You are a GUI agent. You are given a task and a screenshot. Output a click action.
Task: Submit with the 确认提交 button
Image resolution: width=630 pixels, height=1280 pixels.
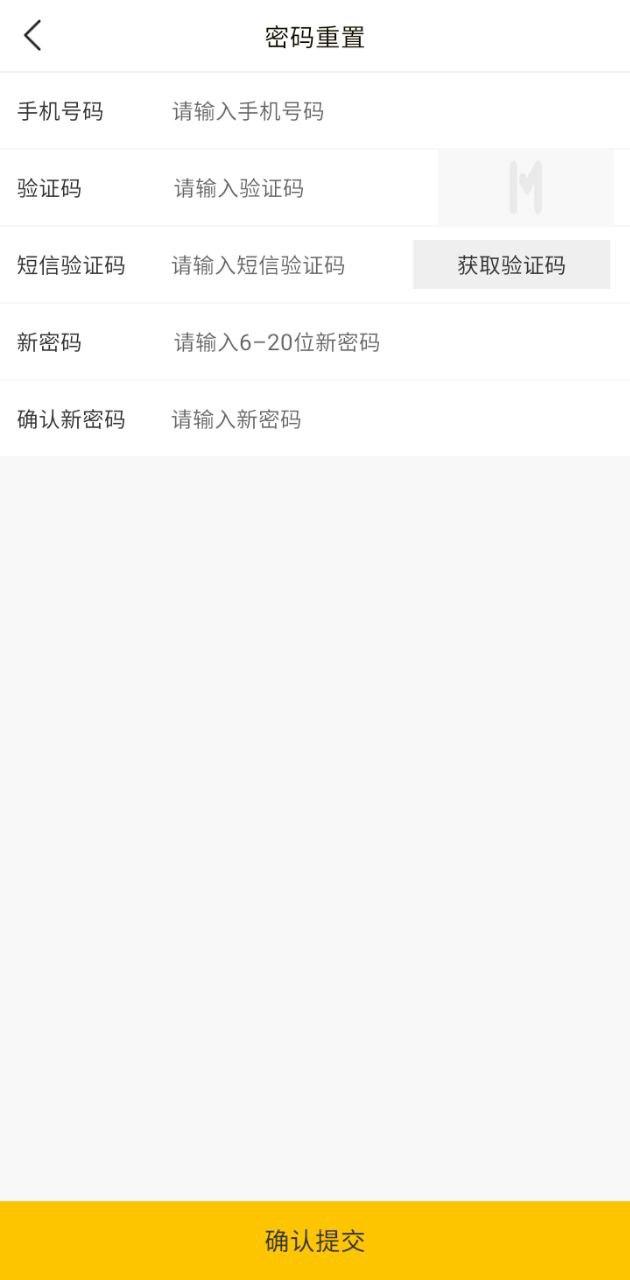tap(315, 1241)
